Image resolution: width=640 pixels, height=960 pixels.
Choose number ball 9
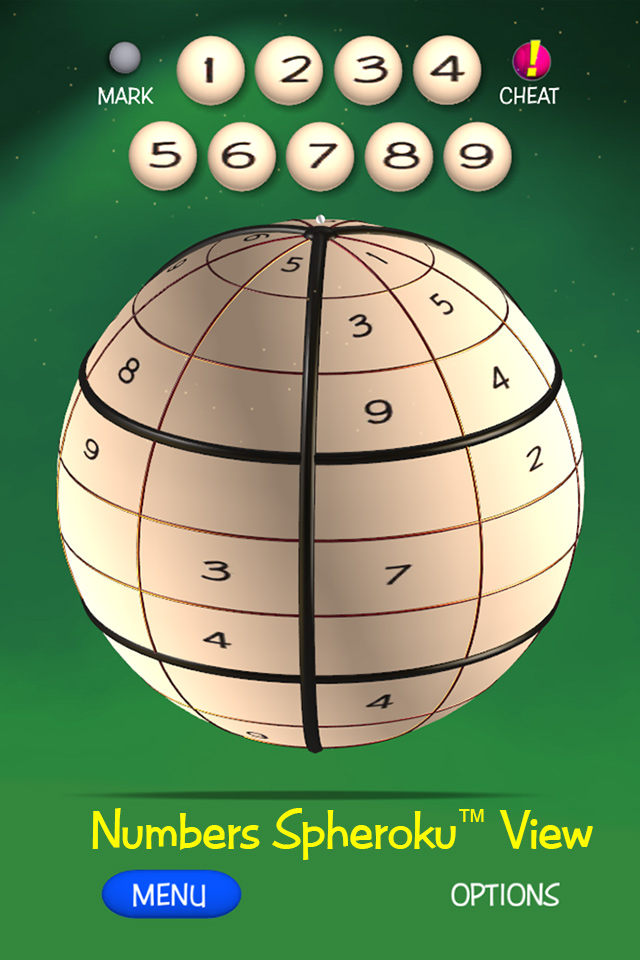click(x=477, y=156)
